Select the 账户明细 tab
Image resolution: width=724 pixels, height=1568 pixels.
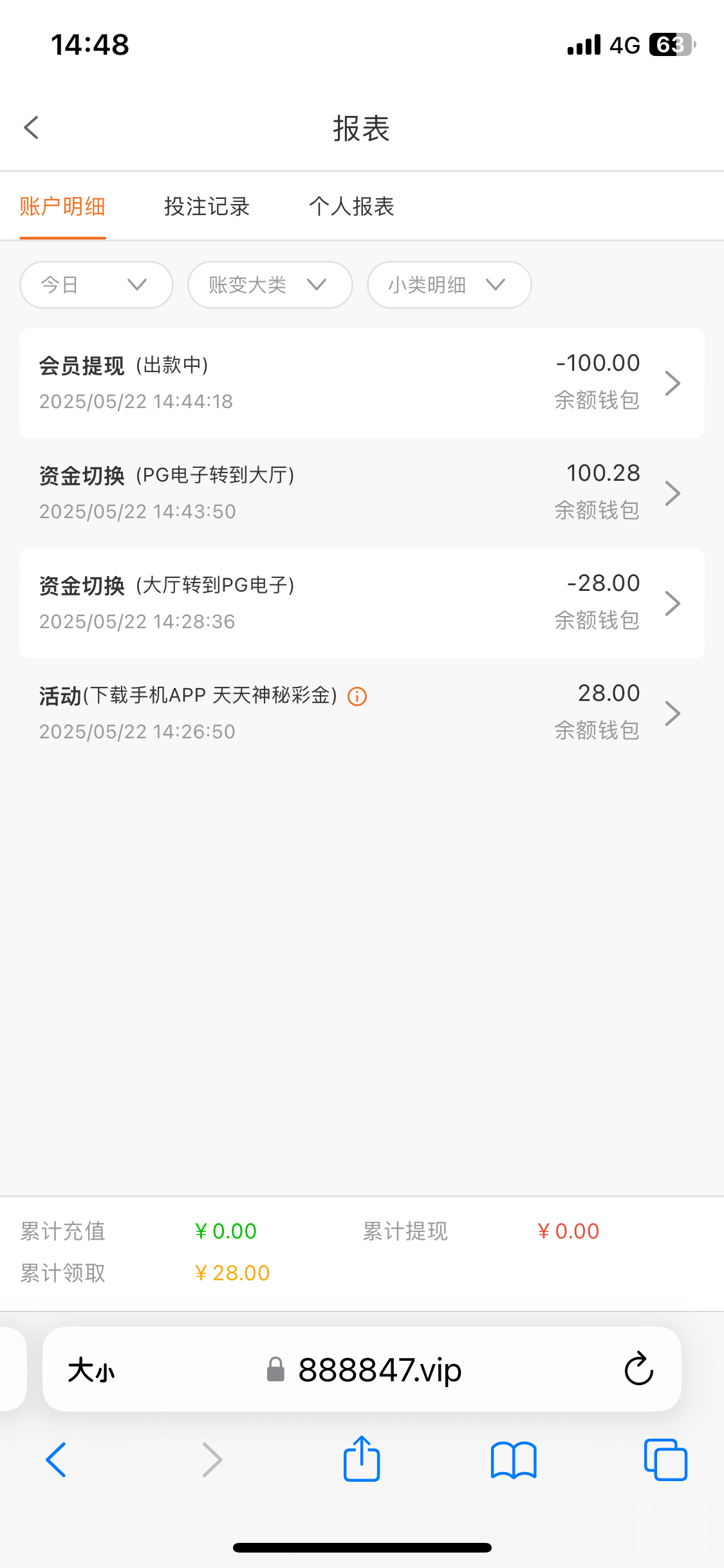pyautogui.click(x=62, y=207)
